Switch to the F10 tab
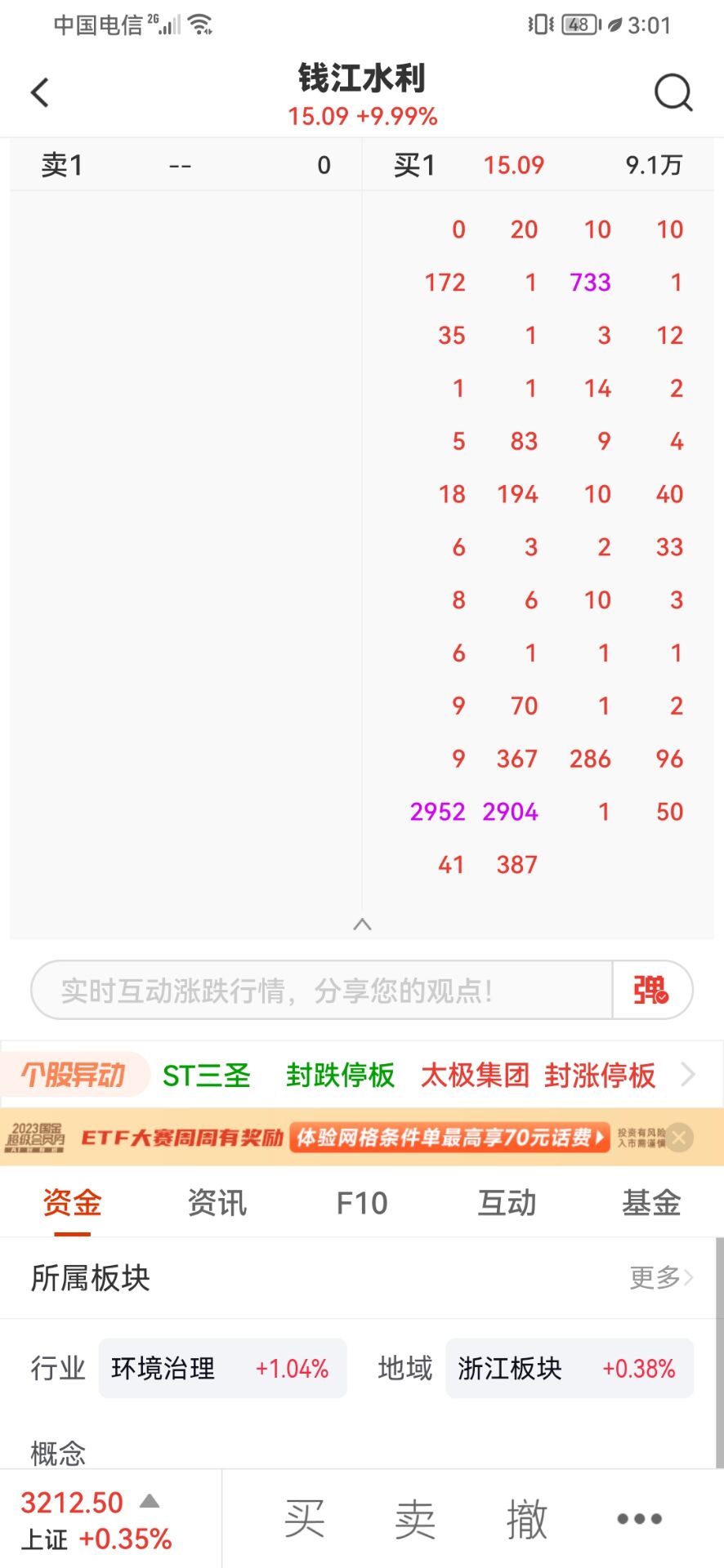724x1568 pixels. (x=362, y=1202)
